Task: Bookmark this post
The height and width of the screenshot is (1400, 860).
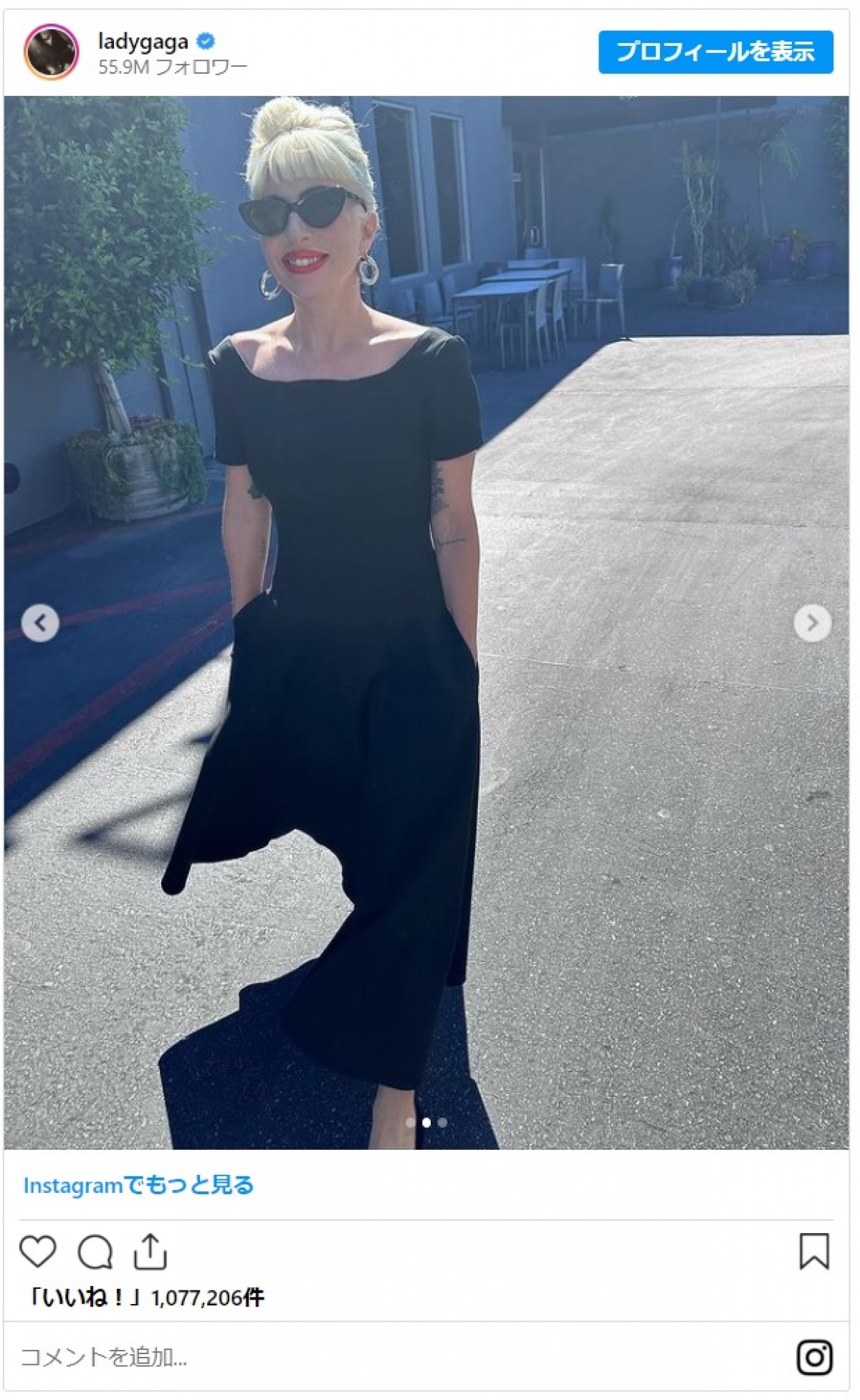Action: tap(814, 1251)
